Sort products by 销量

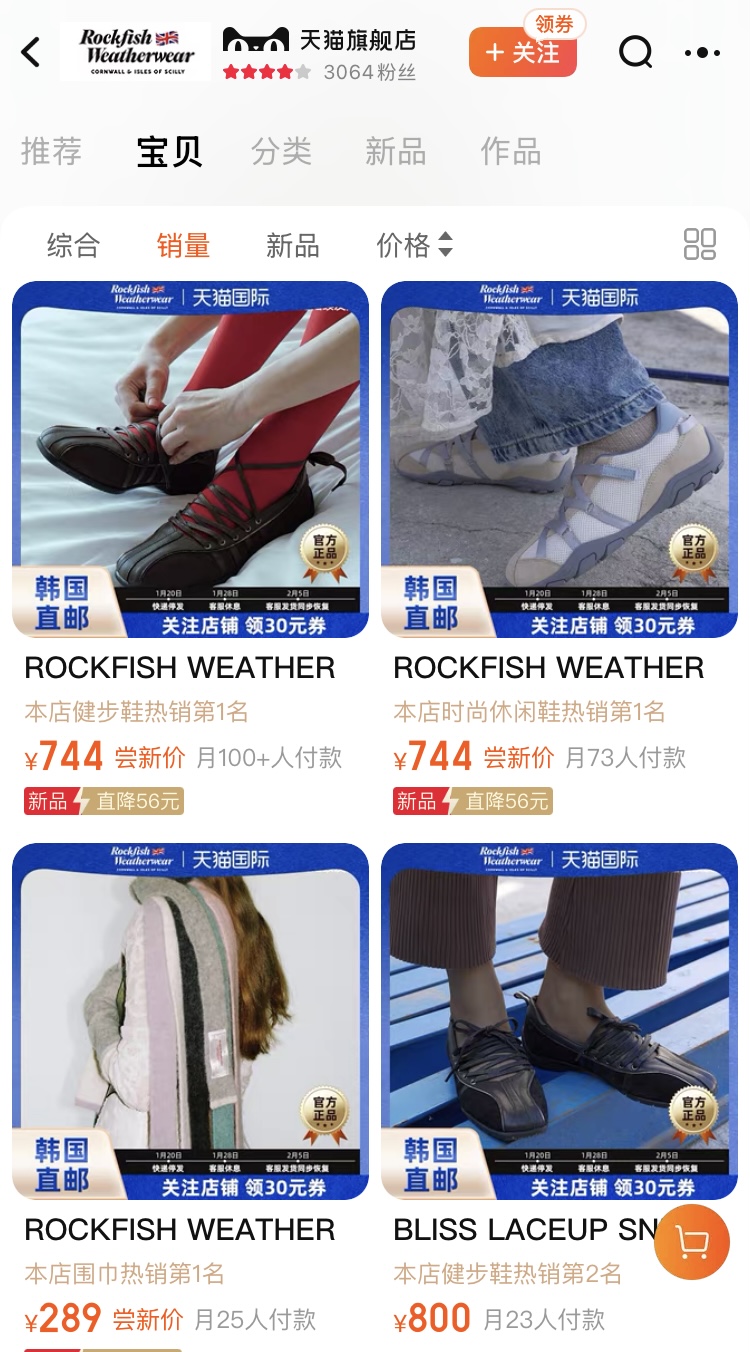click(x=183, y=245)
